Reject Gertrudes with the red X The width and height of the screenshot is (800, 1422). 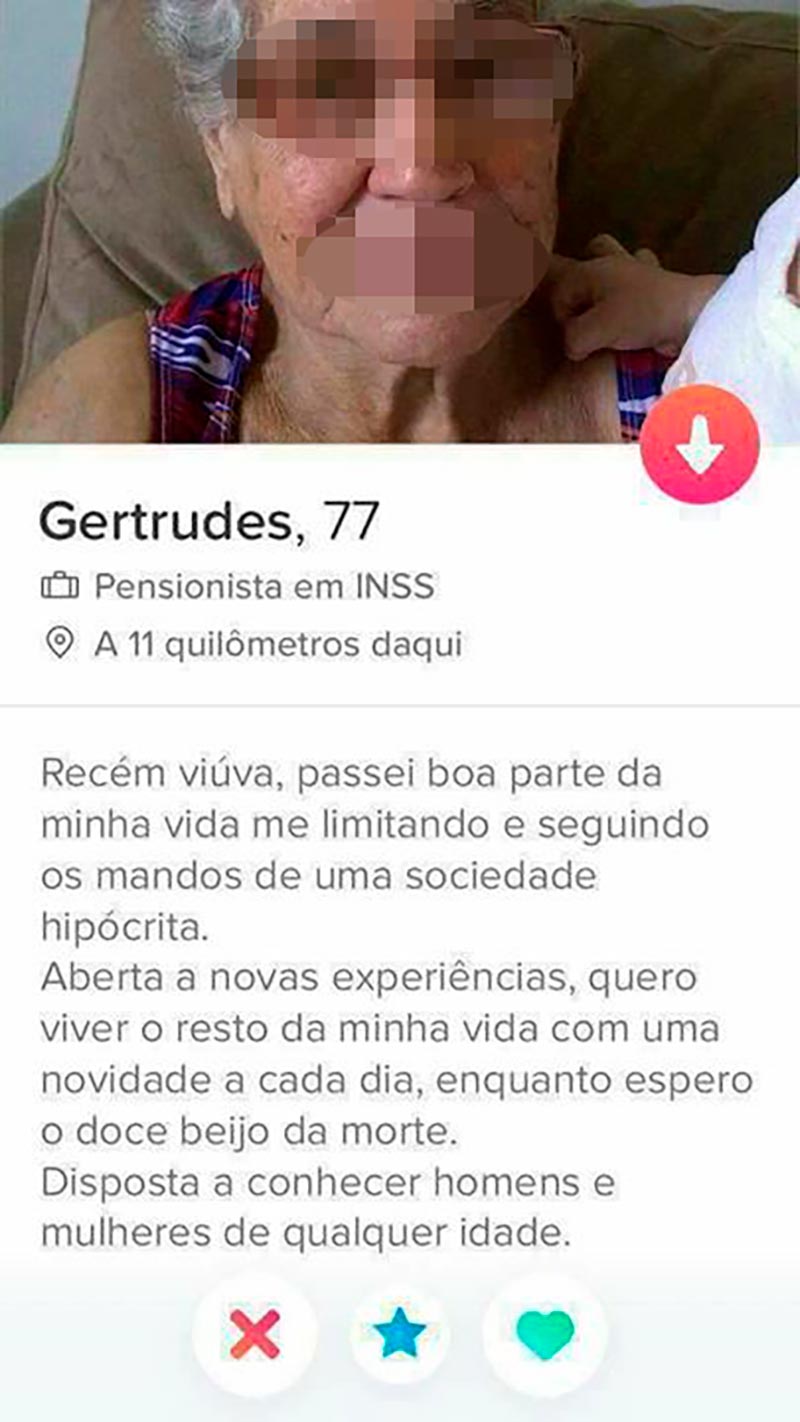pos(255,1333)
